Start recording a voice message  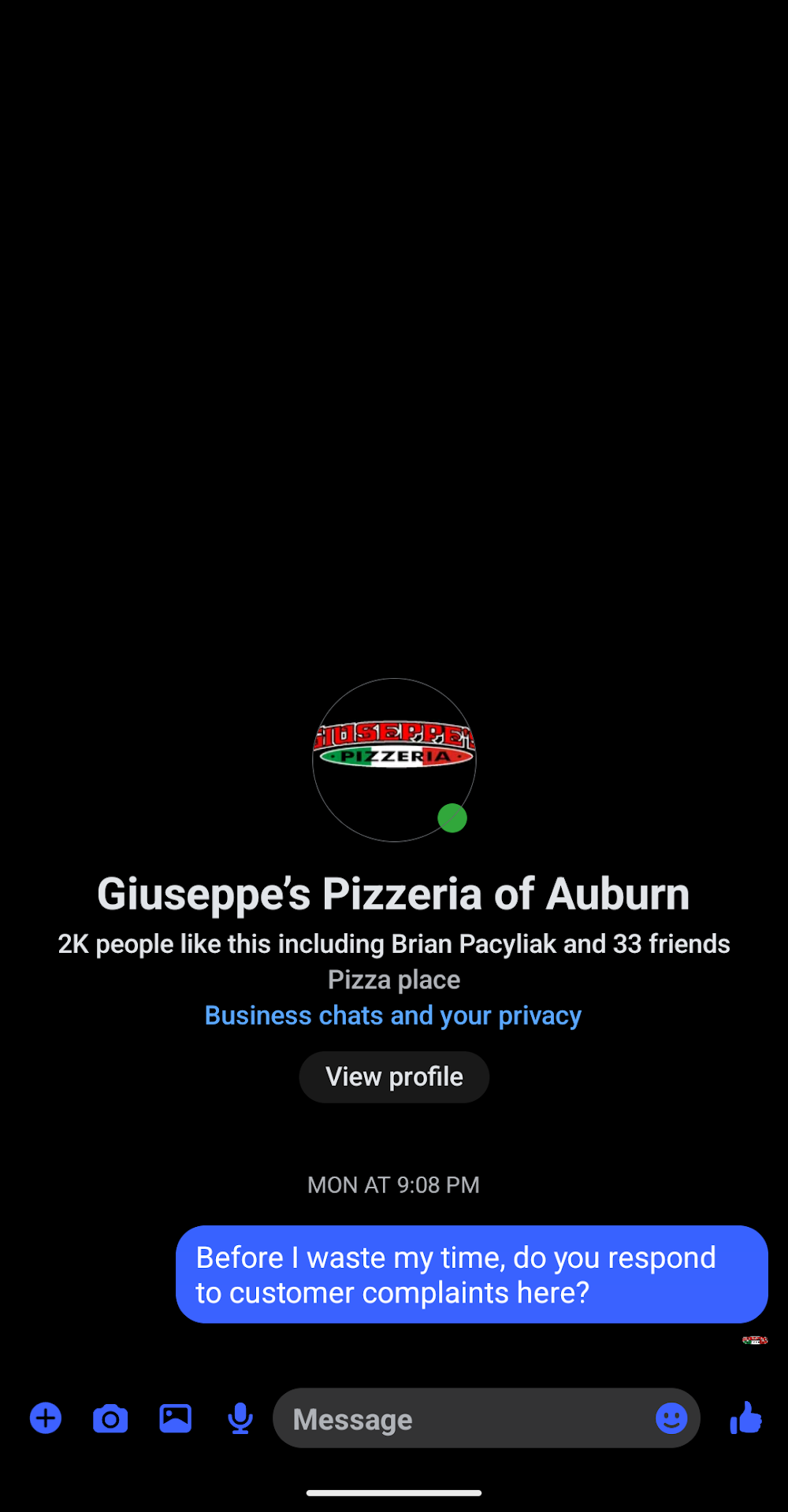pos(240,1418)
